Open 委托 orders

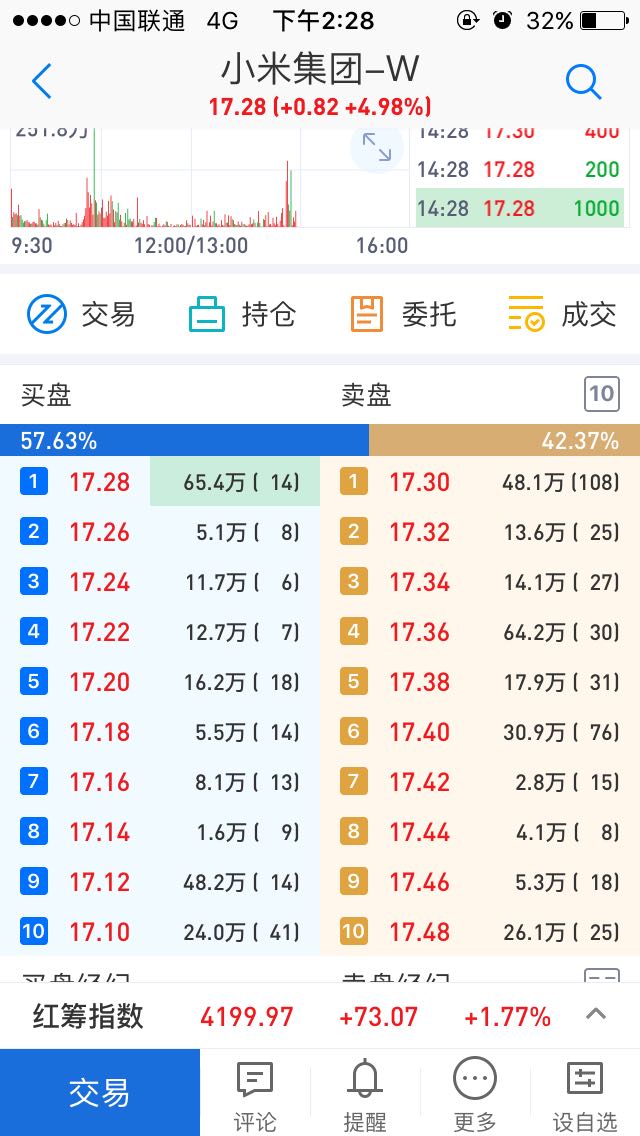403,314
